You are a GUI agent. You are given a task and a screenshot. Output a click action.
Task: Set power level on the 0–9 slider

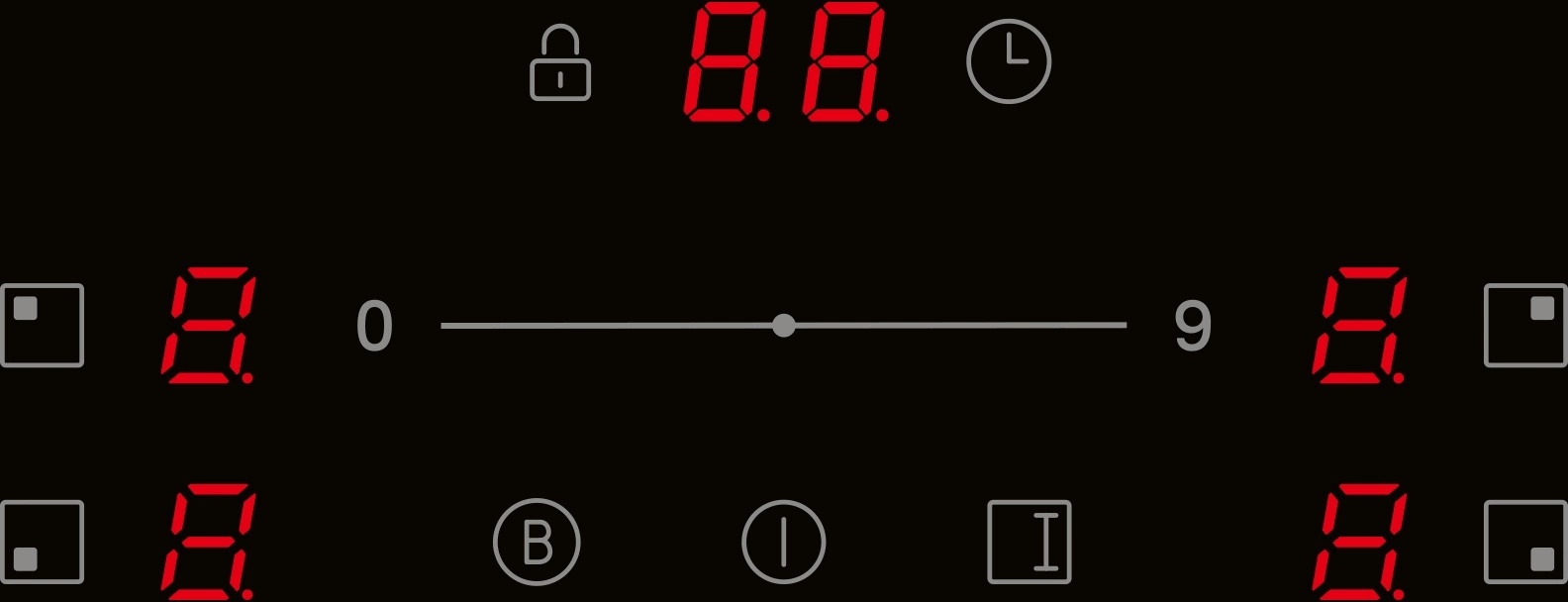(783, 325)
